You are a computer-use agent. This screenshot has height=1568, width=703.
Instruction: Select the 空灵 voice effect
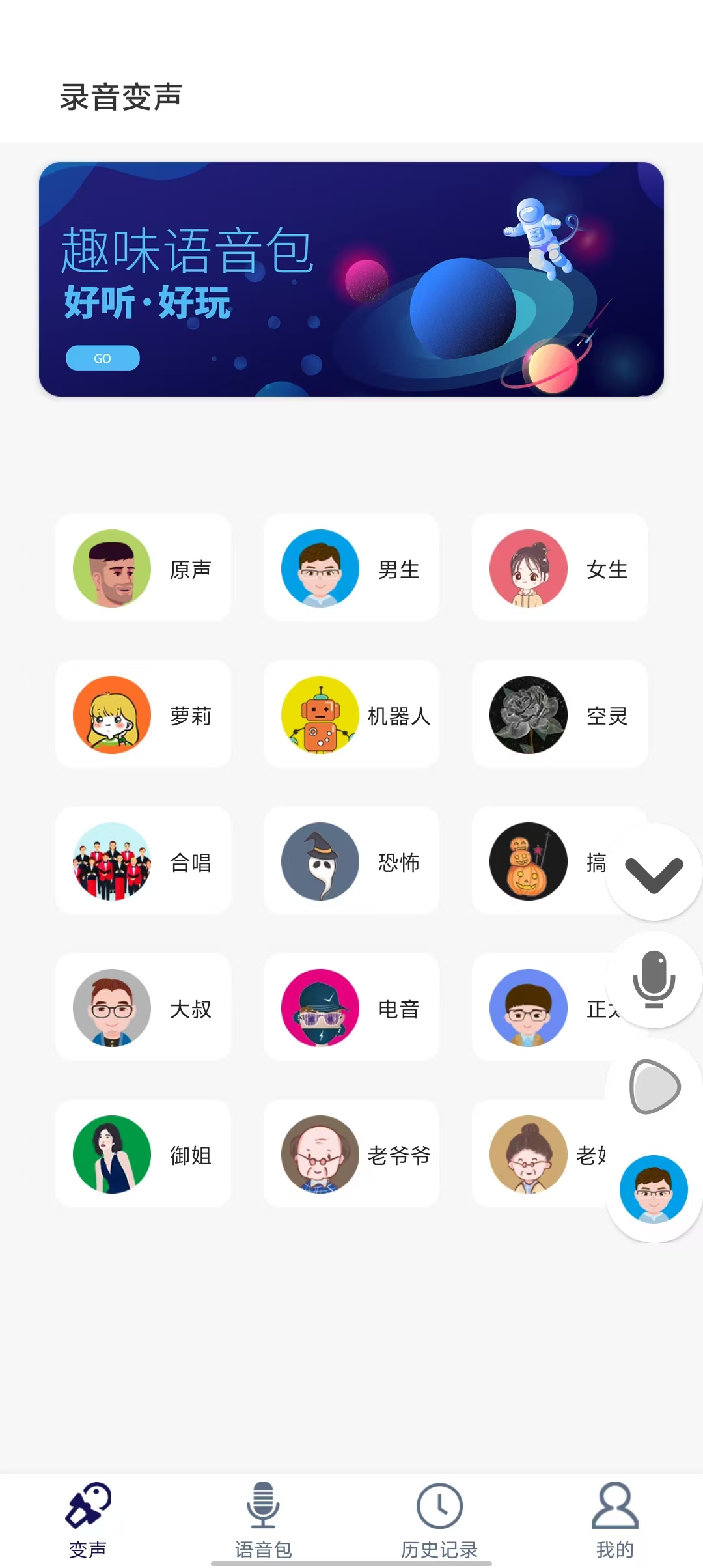click(560, 714)
